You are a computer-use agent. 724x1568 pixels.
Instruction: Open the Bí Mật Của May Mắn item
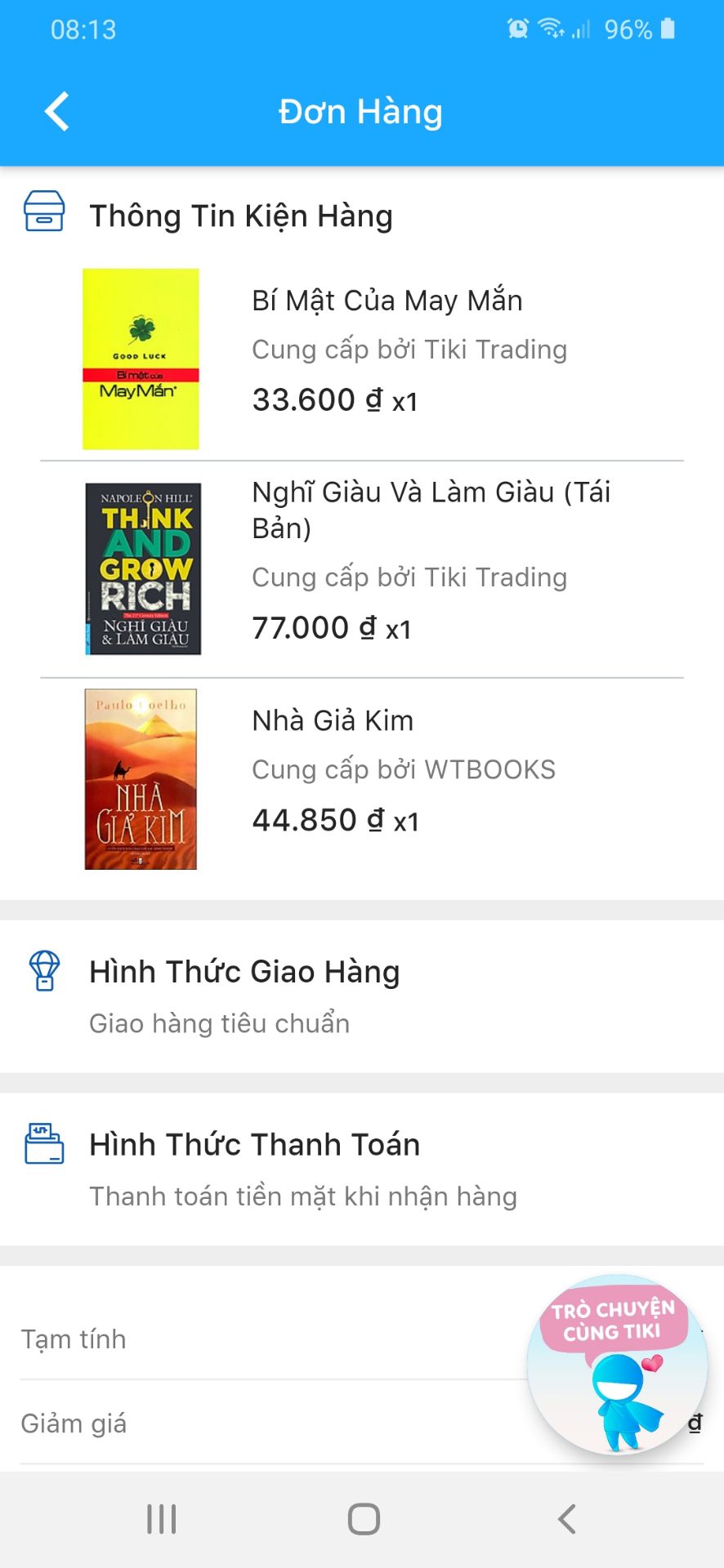tap(386, 301)
